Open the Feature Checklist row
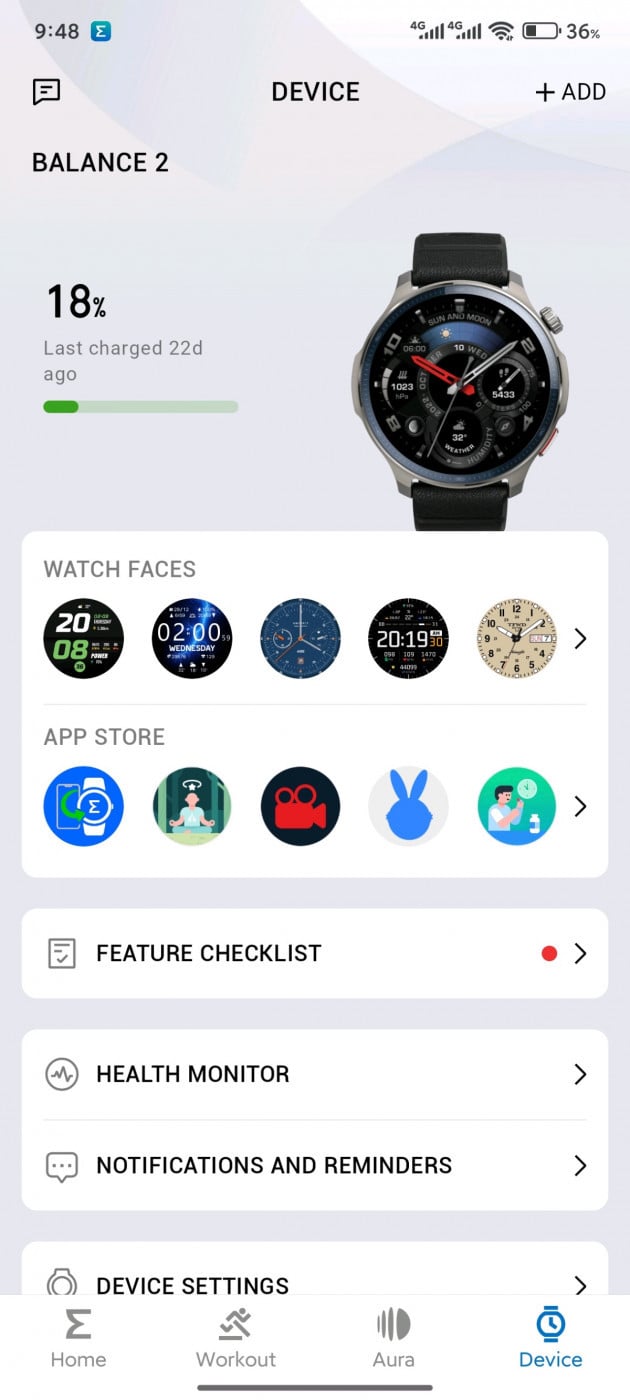Image resolution: width=630 pixels, height=1400 pixels. (314, 954)
